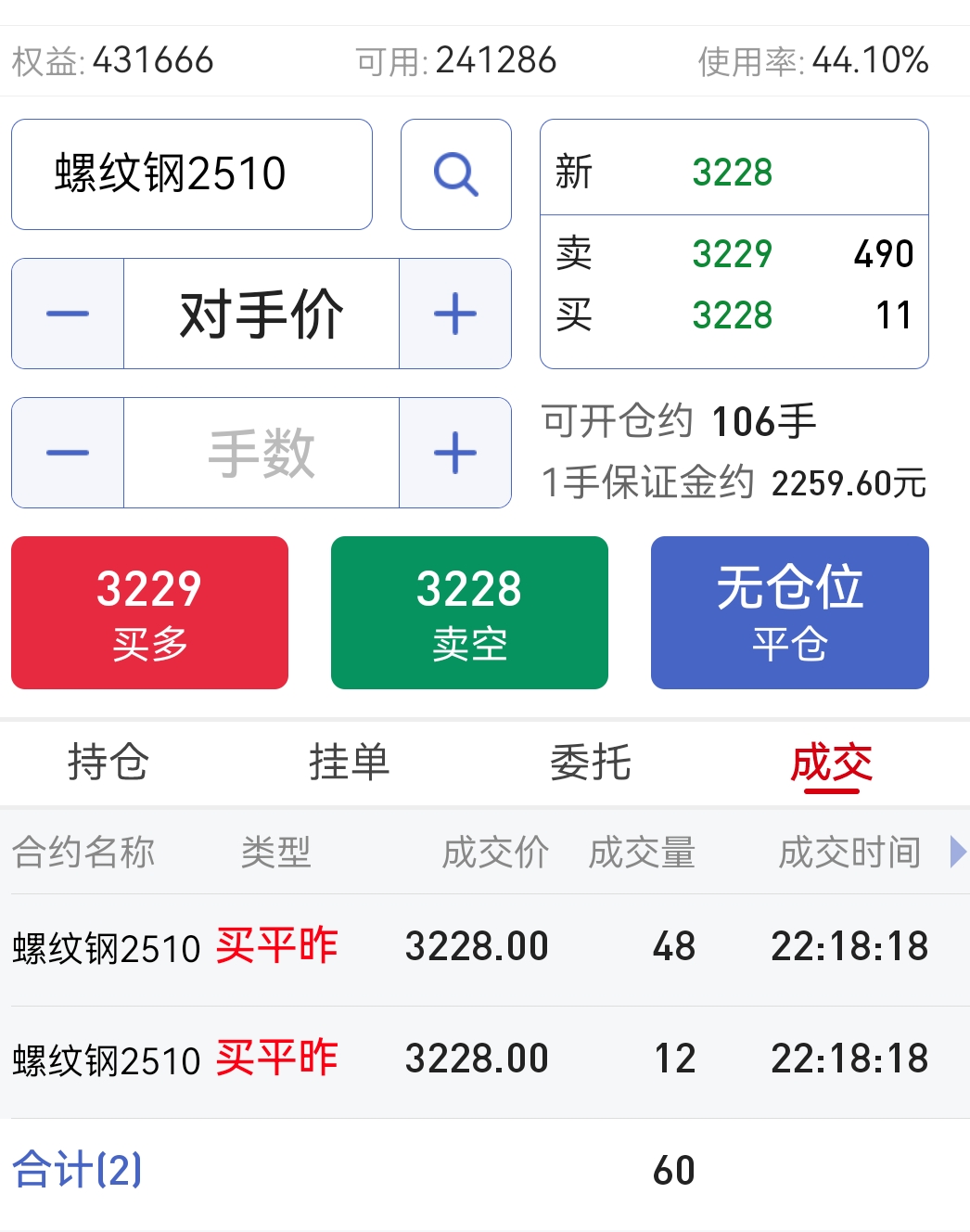The width and height of the screenshot is (970, 1232).
Task: Increase the 手数 lot quantity
Action: coord(455,453)
